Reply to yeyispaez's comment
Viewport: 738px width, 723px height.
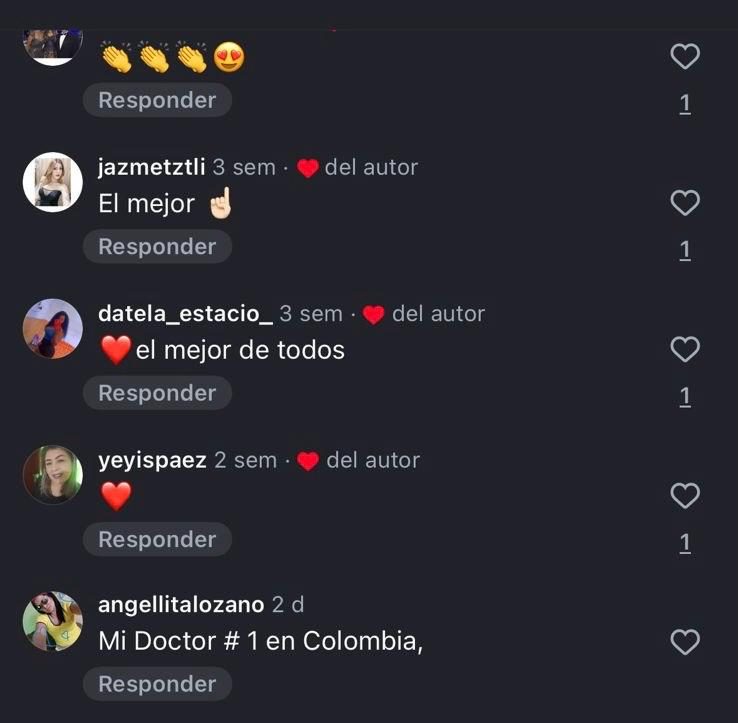(157, 540)
